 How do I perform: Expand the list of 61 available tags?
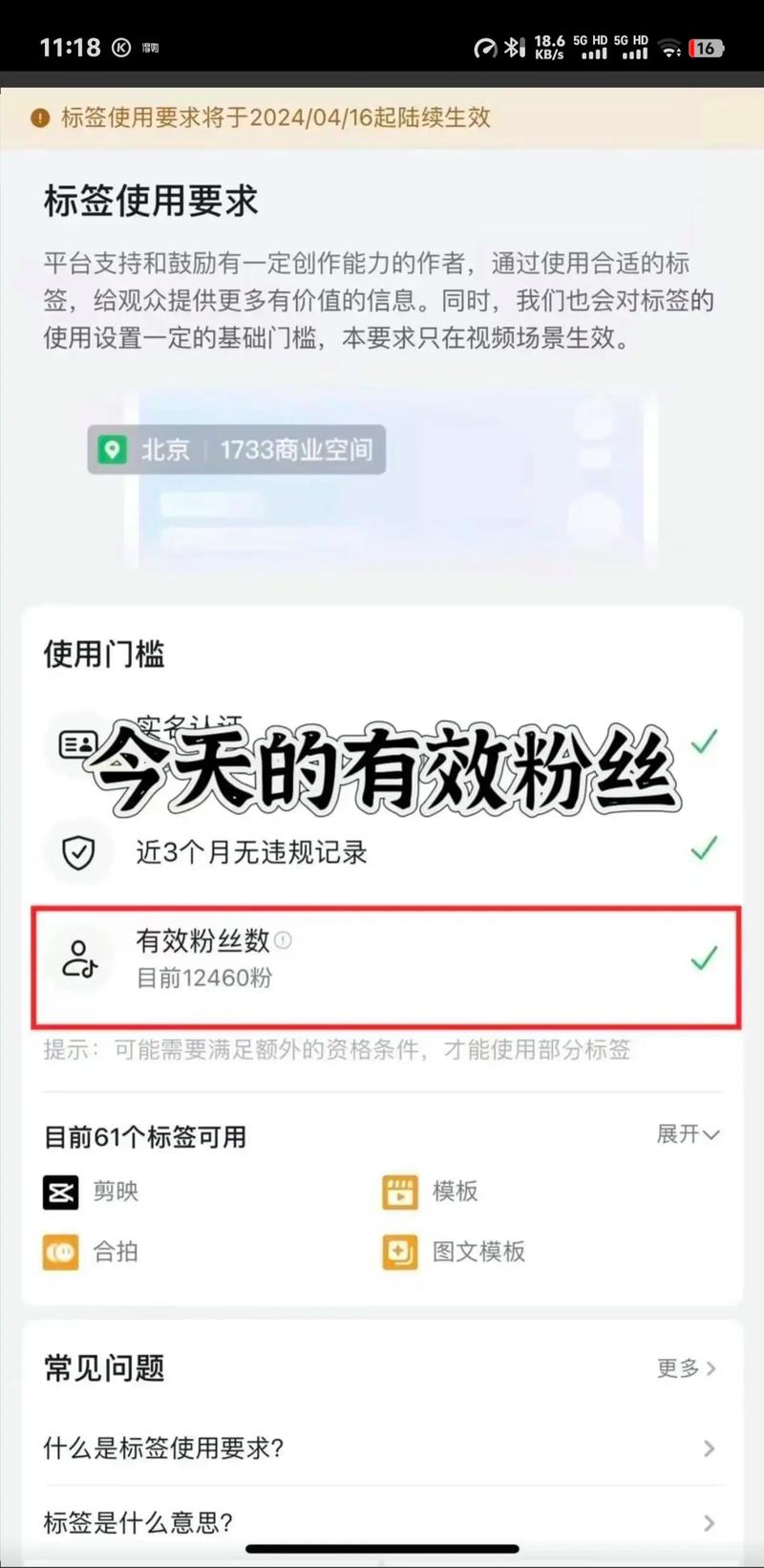click(x=687, y=1134)
